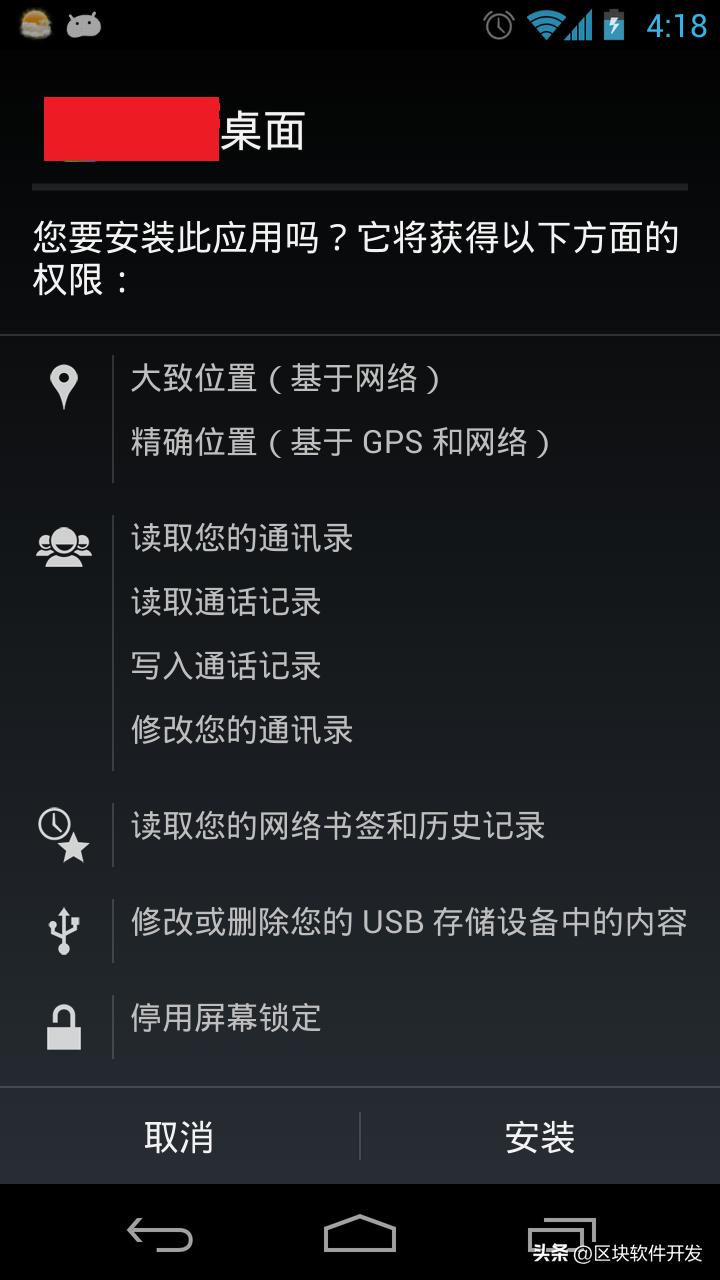Click the USB storage permission icon
This screenshot has height=1280, width=720.
(x=62, y=928)
